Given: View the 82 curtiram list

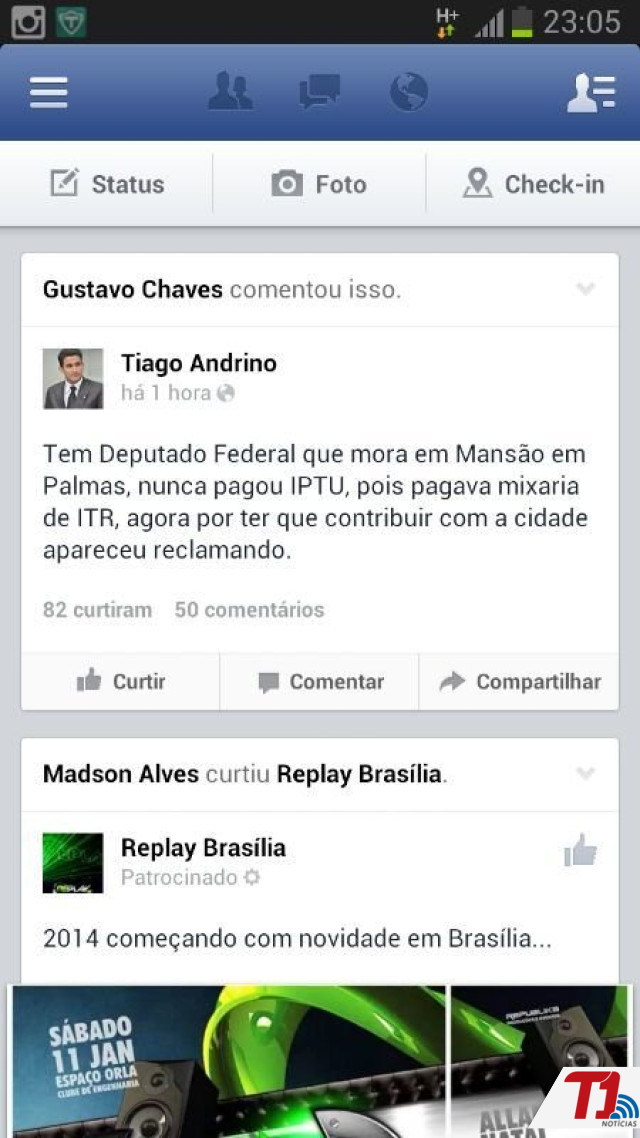Looking at the screenshot, I should pyautogui.click(x=97, y=610).
